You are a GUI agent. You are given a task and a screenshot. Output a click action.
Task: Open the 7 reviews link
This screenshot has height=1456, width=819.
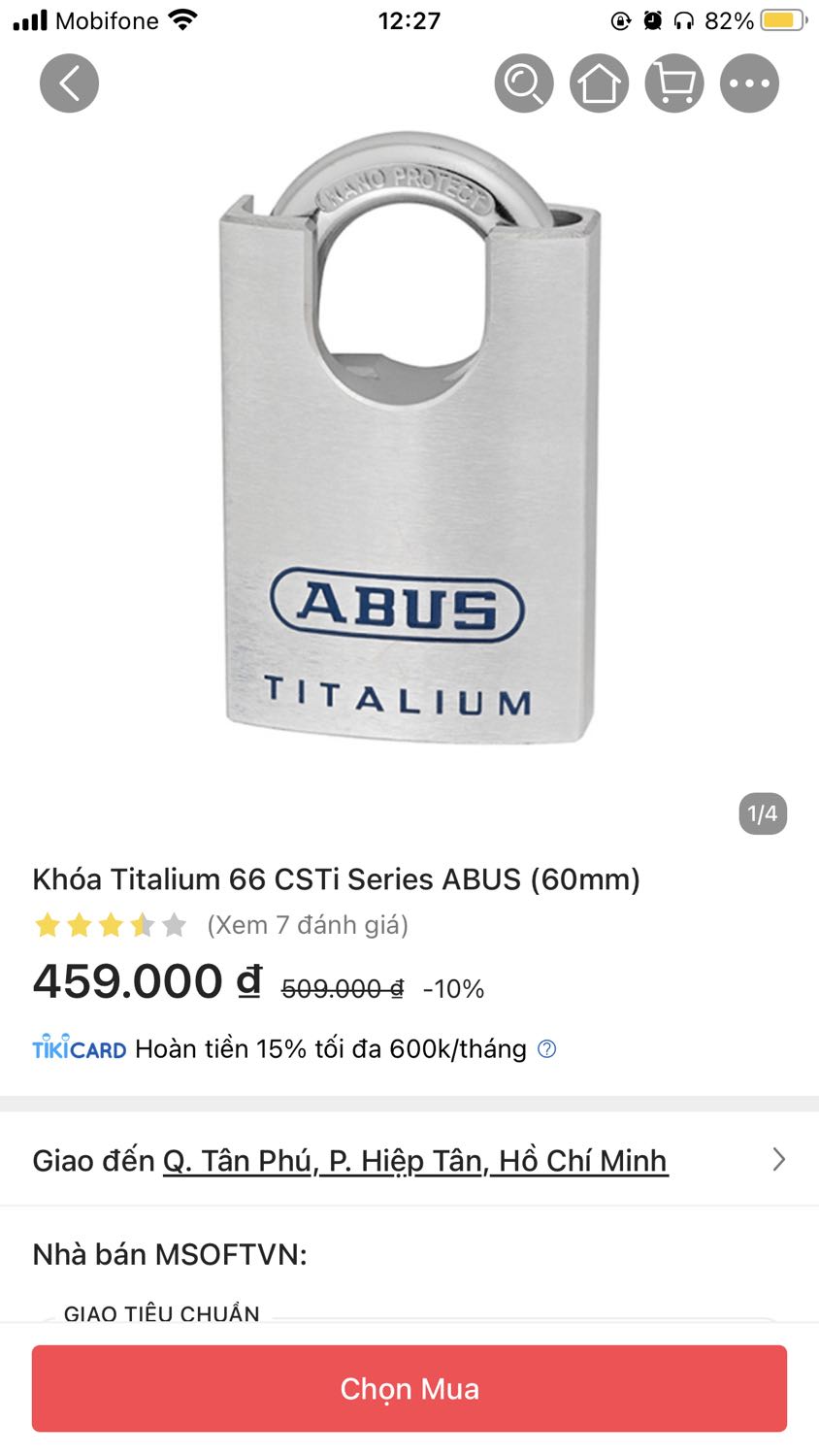tap(308, 925)
